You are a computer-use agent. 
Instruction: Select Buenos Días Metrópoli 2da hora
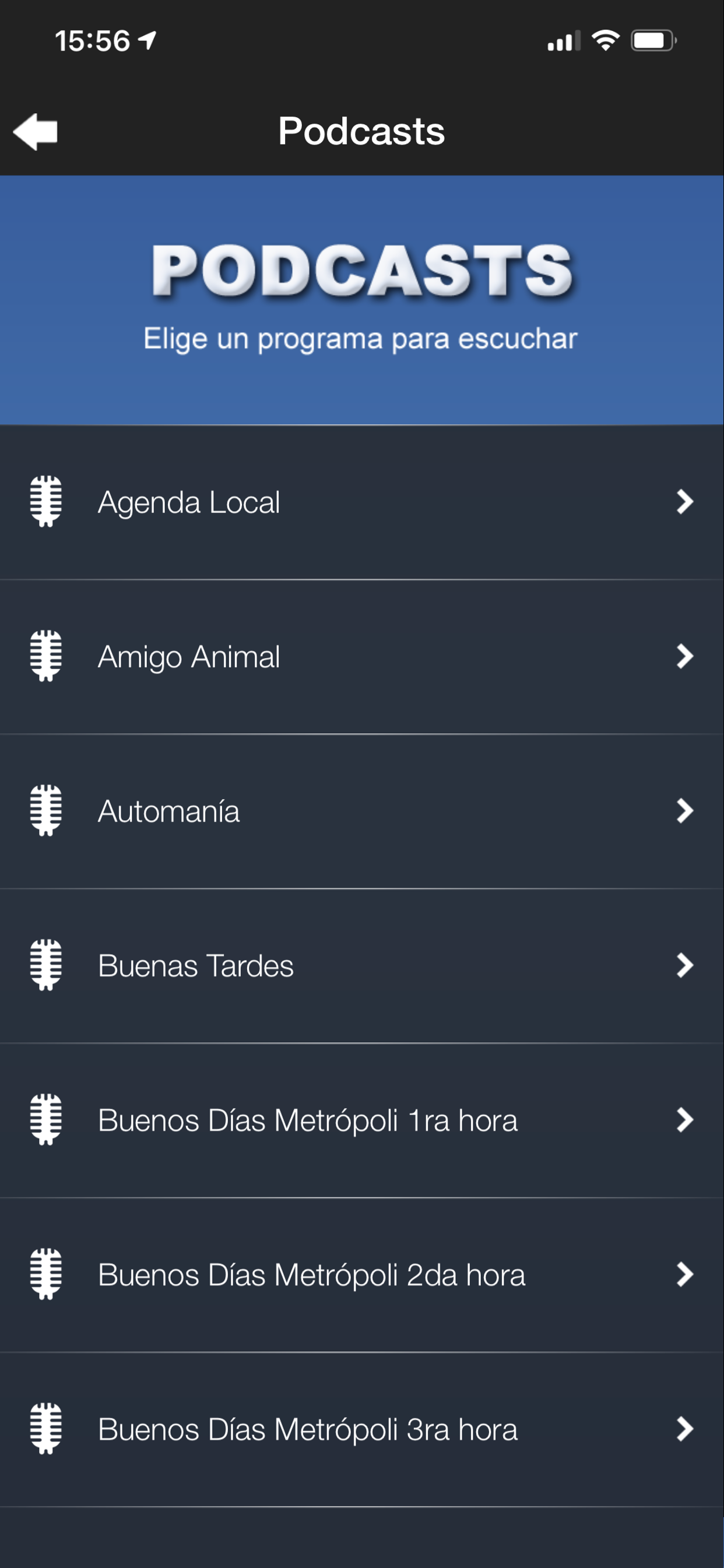tap(362, 1275)
